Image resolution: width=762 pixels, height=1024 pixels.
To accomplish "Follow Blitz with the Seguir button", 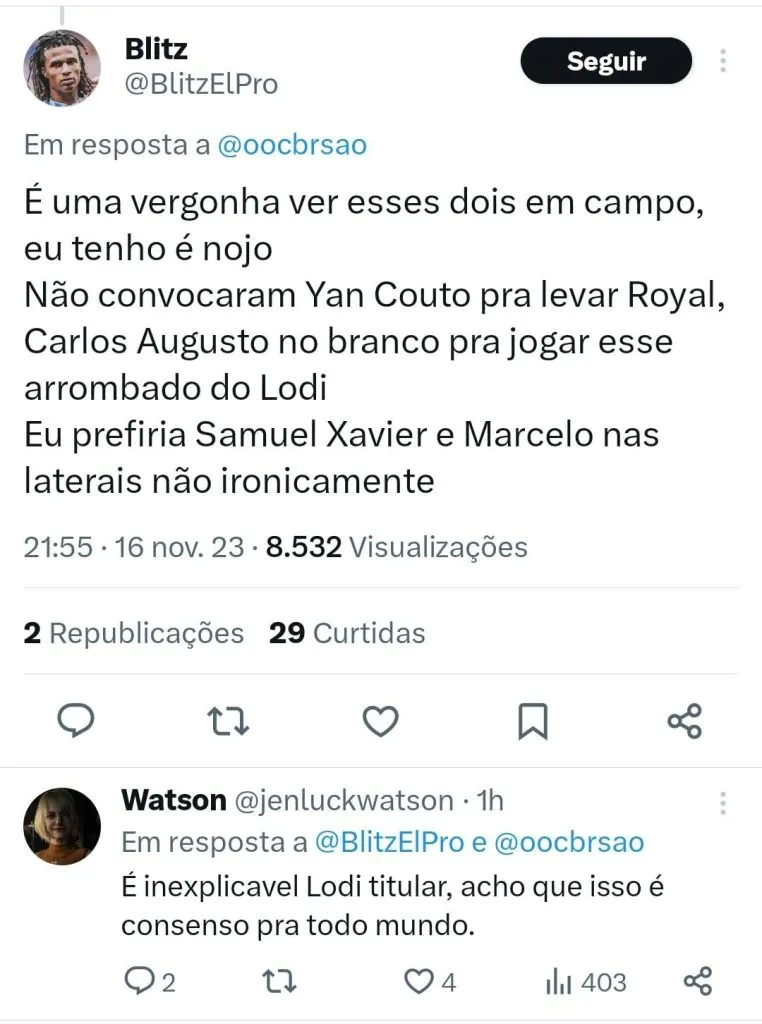I will 606,61.
